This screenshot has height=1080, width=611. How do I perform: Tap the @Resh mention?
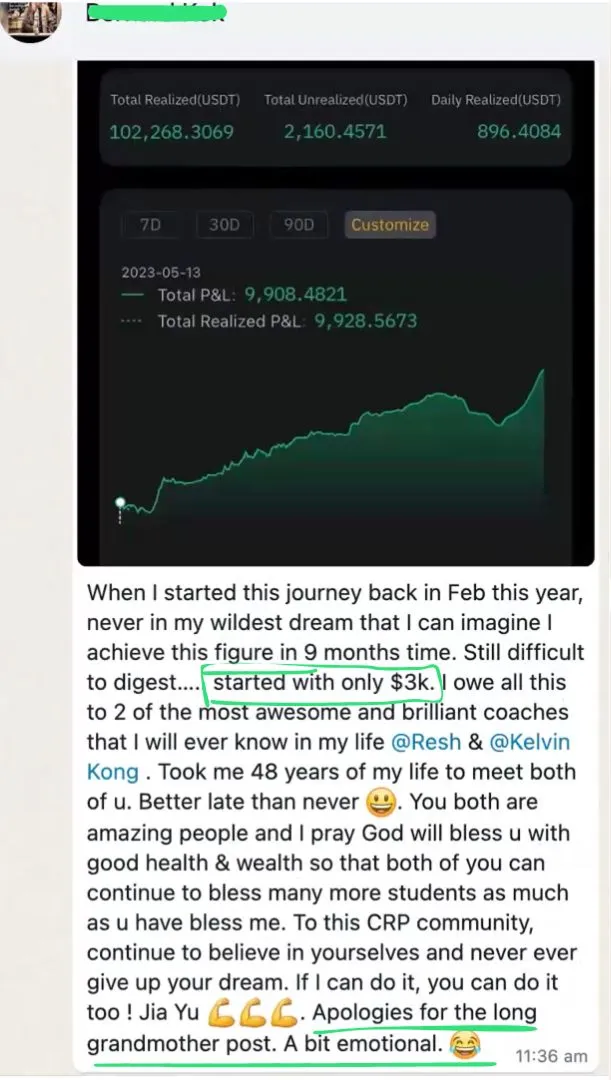pyautogui.click(x=416, y=742)
